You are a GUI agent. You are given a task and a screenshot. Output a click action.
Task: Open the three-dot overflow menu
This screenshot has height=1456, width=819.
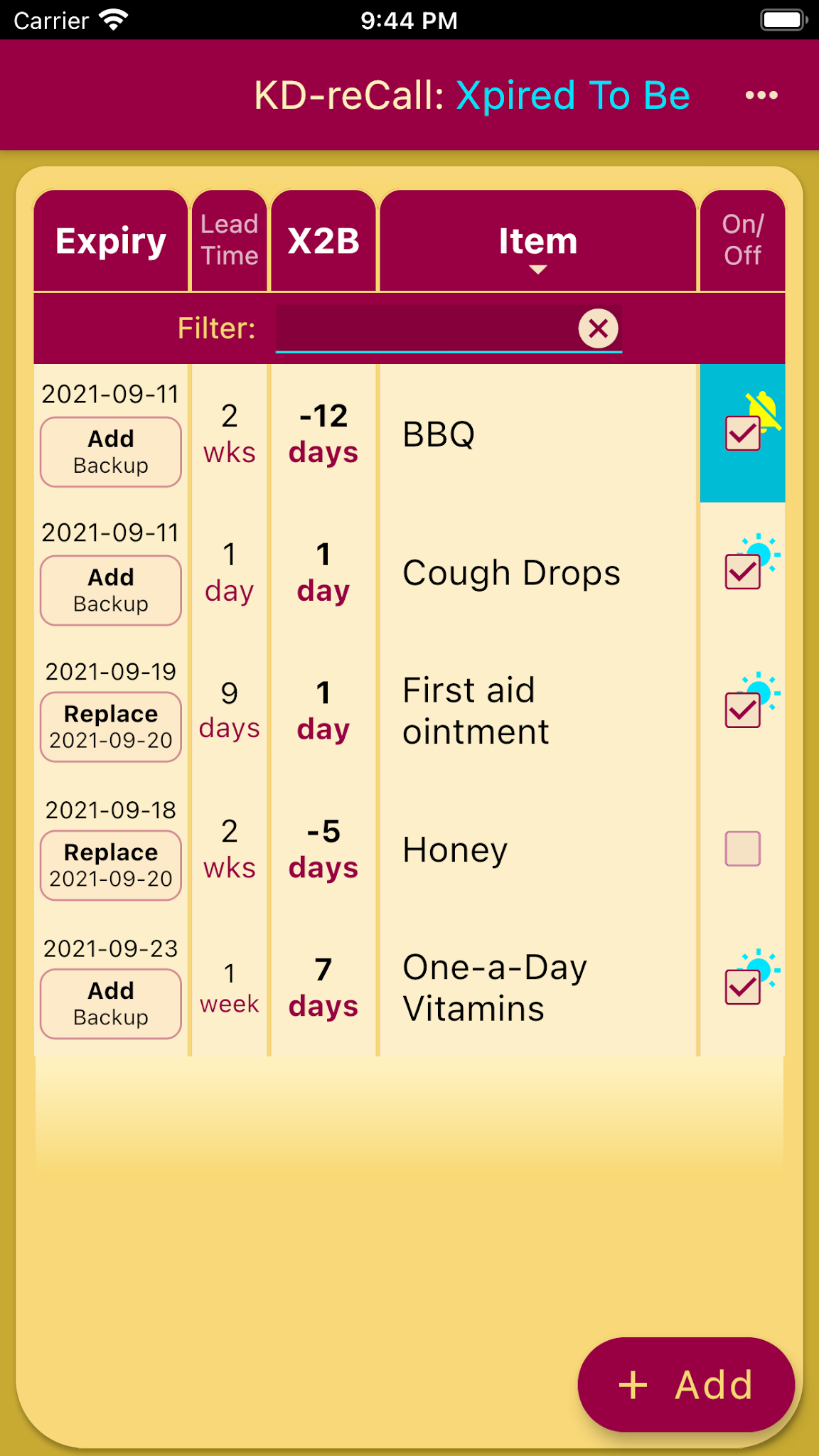point(761,95)
